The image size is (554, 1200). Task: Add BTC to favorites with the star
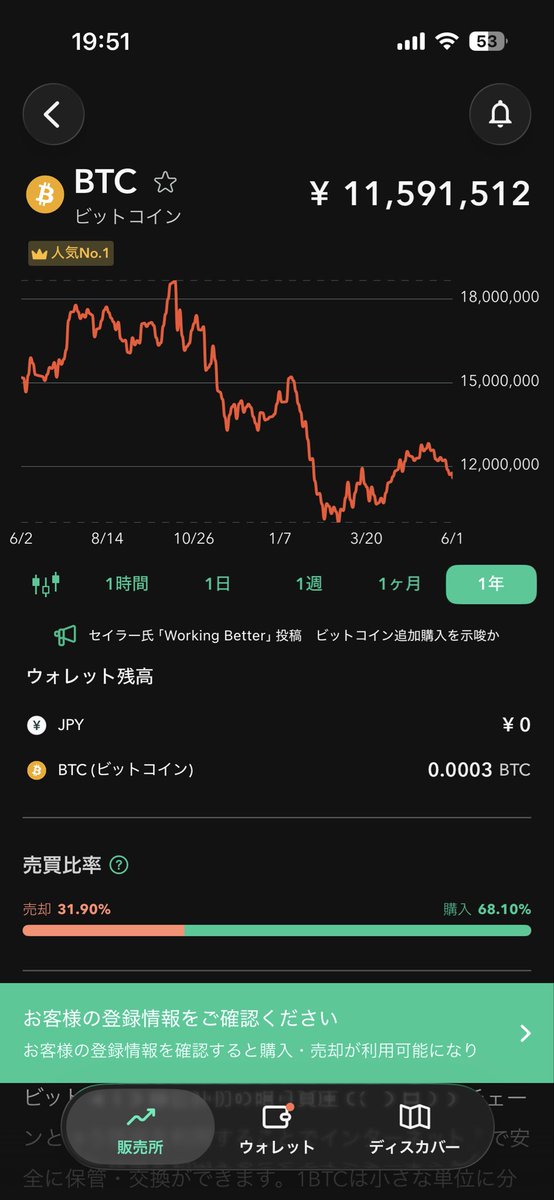pos(165,182)
